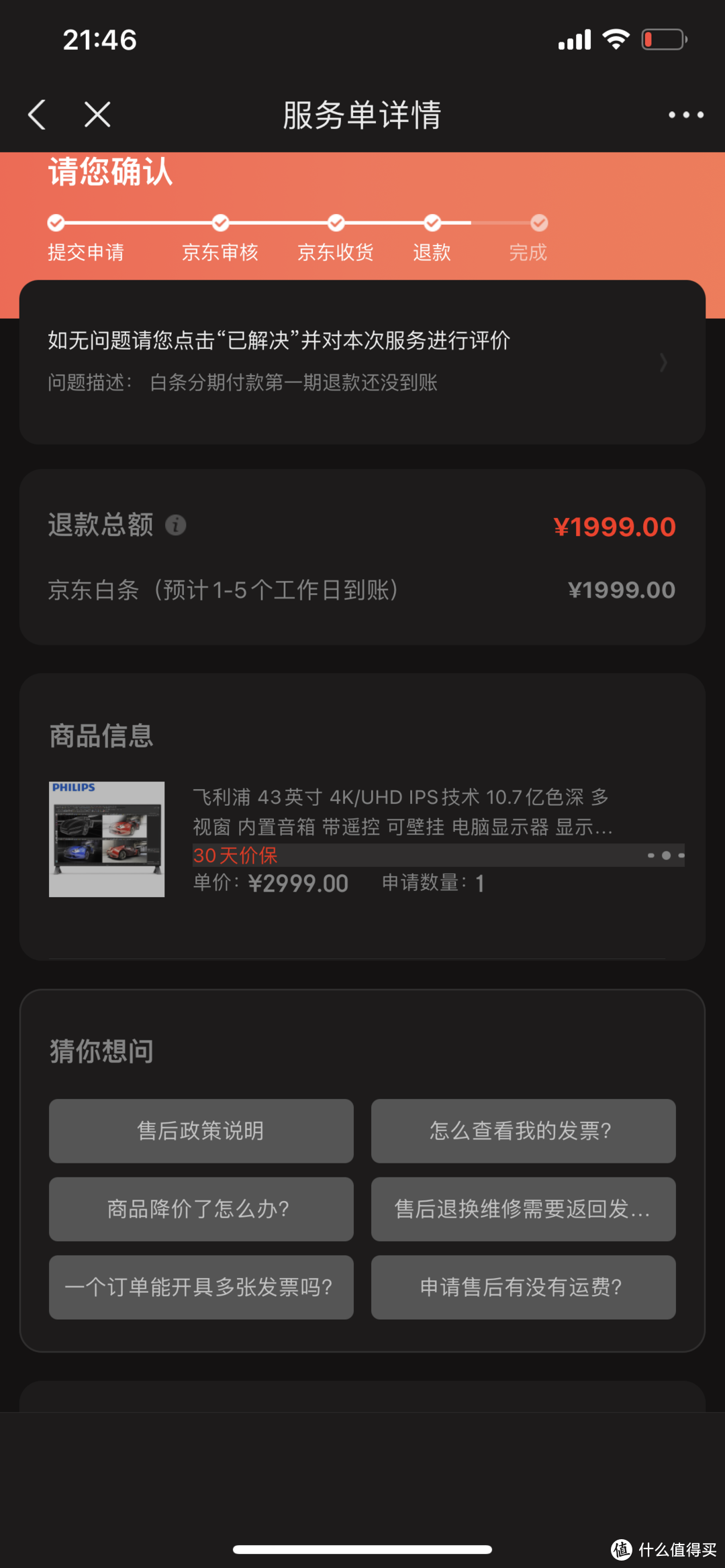725x1568 pixels.
Task: Tap the X to close the service page
Action: [96, 114]
